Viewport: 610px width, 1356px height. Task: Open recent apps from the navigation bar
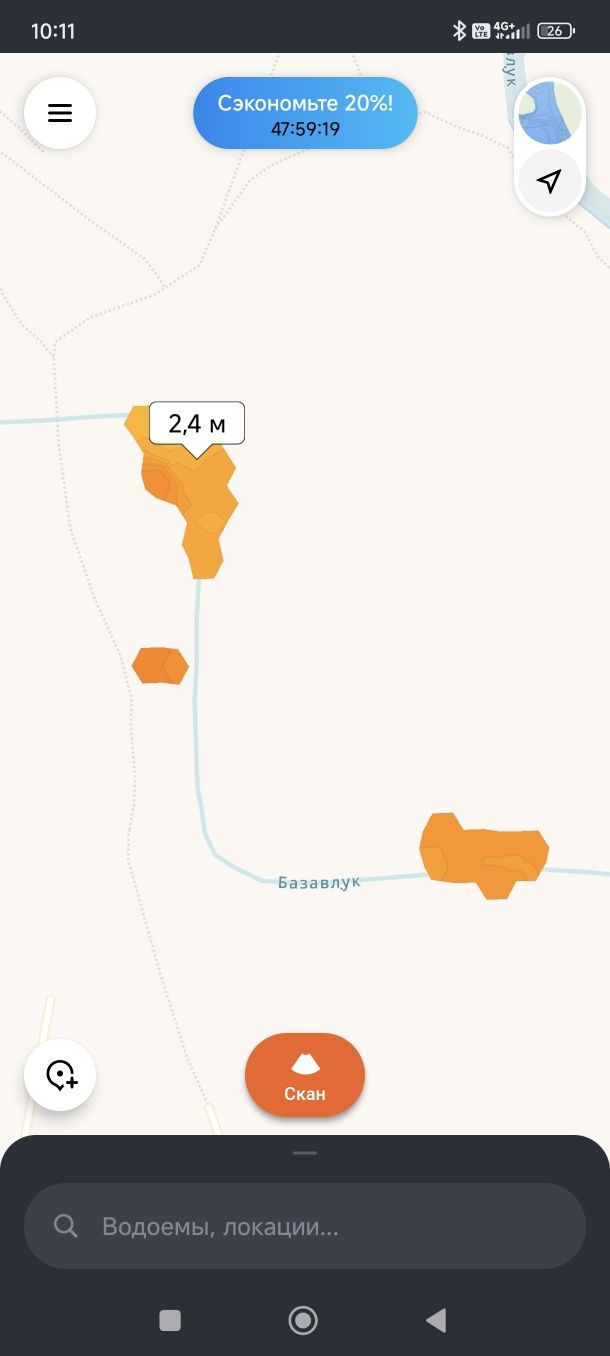[170, 1321]
